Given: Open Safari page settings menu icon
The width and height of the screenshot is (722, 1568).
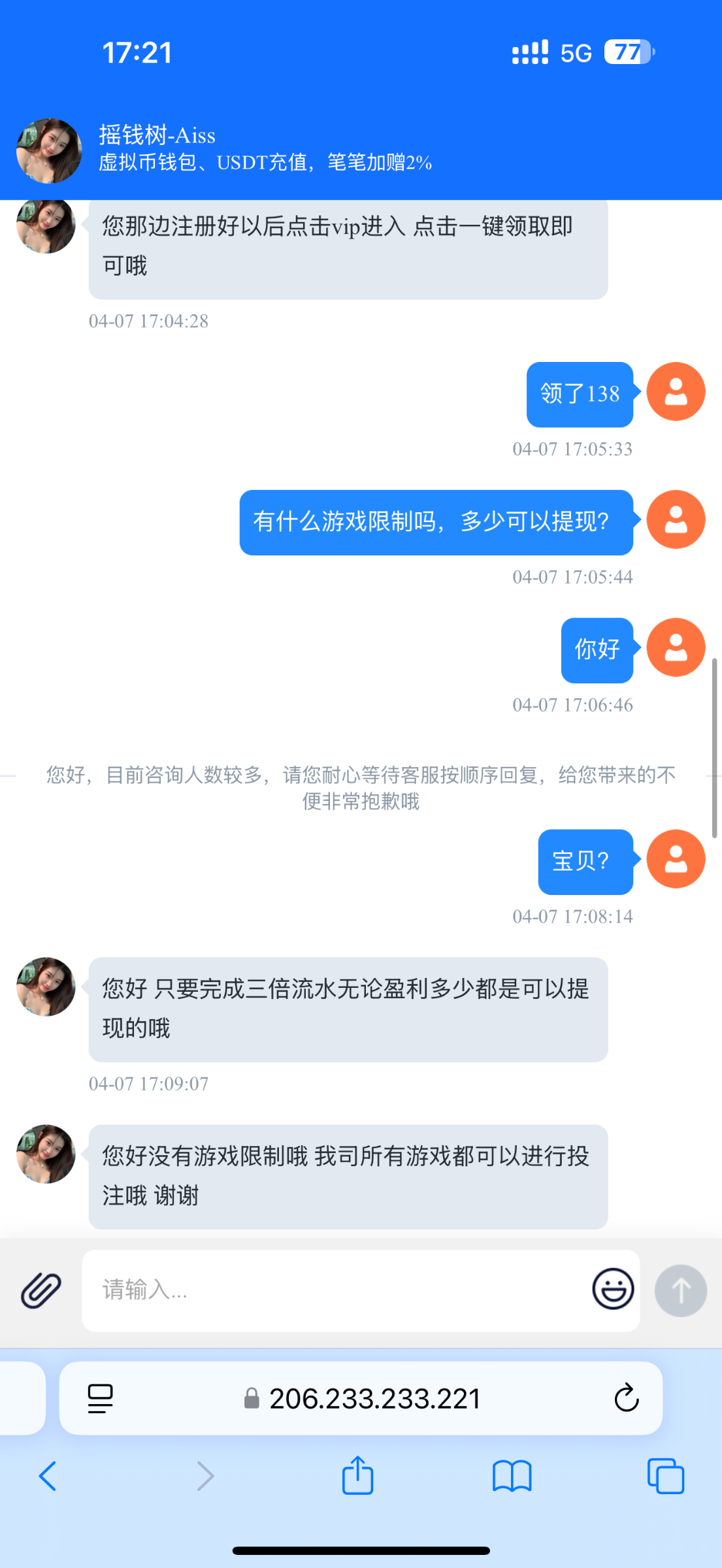Looking at the screenshot, I should click(100, 1399).
